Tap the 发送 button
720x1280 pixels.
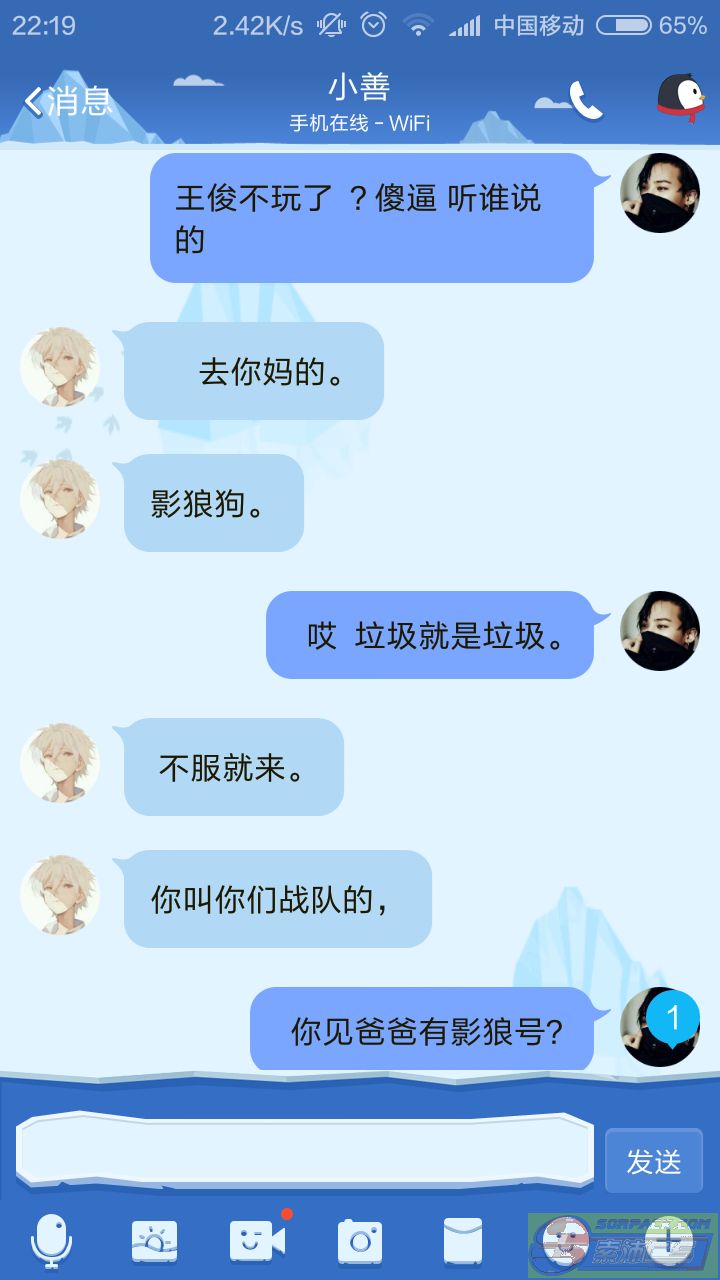654,1161
